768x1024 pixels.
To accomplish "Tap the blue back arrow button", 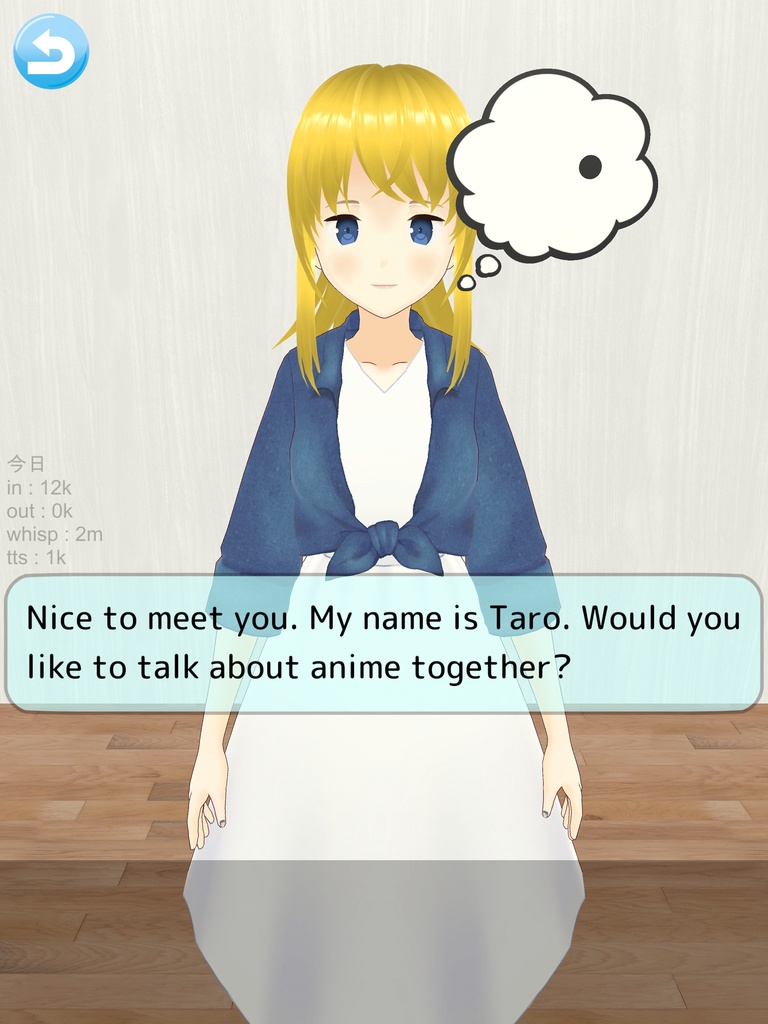I will (x=51, y=51).
